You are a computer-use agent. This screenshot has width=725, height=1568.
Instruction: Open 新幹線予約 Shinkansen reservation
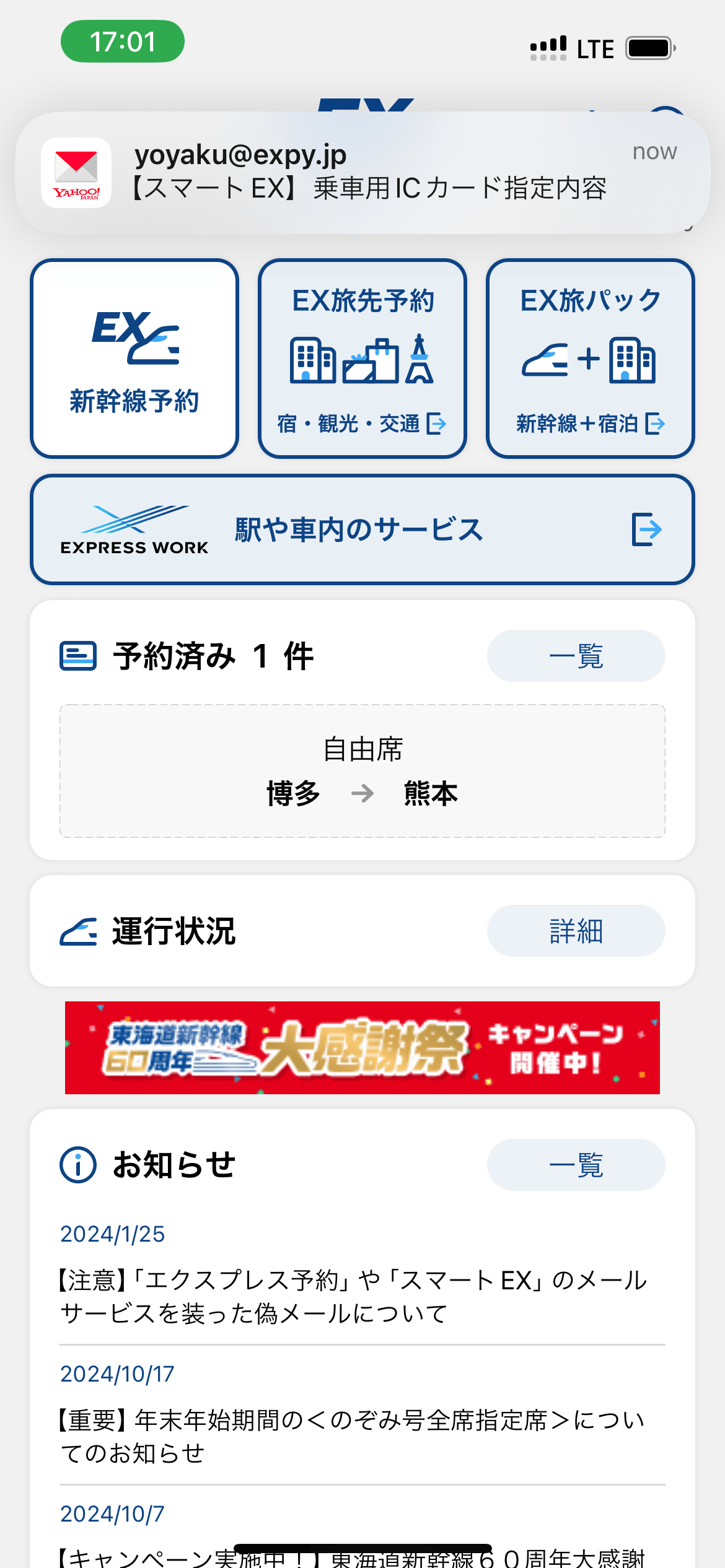[x=134, y=359]
